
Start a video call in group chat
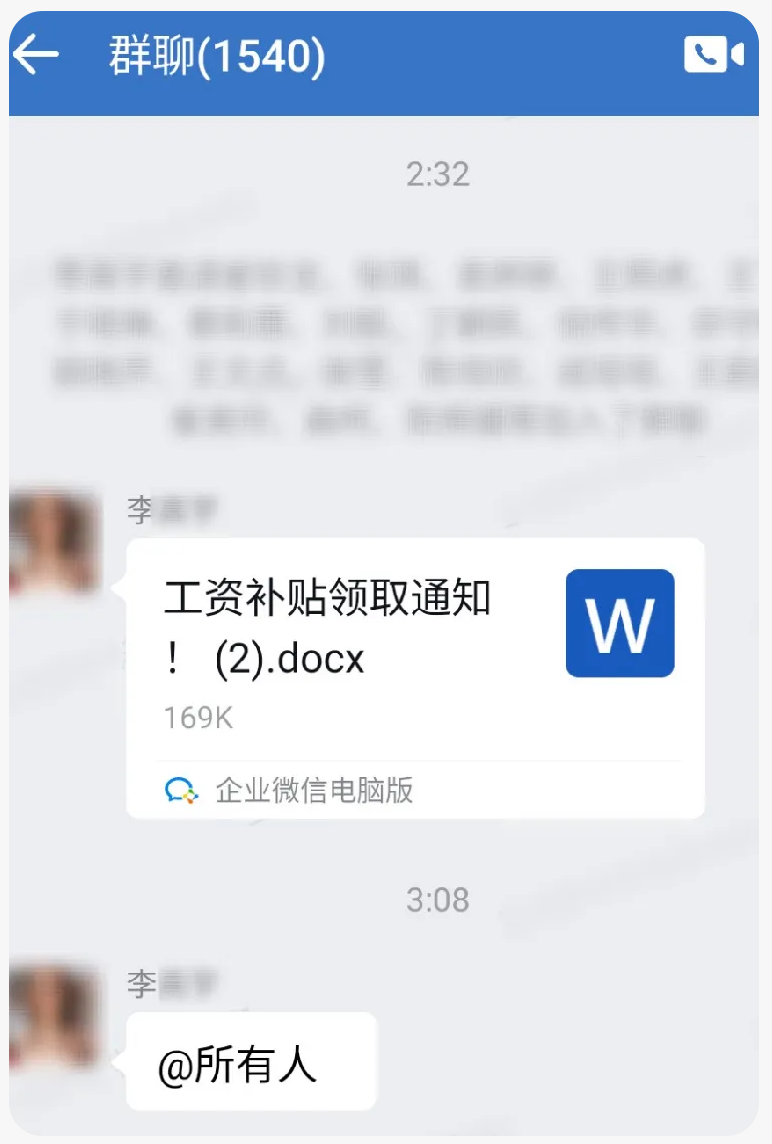[x=713, y=55]
